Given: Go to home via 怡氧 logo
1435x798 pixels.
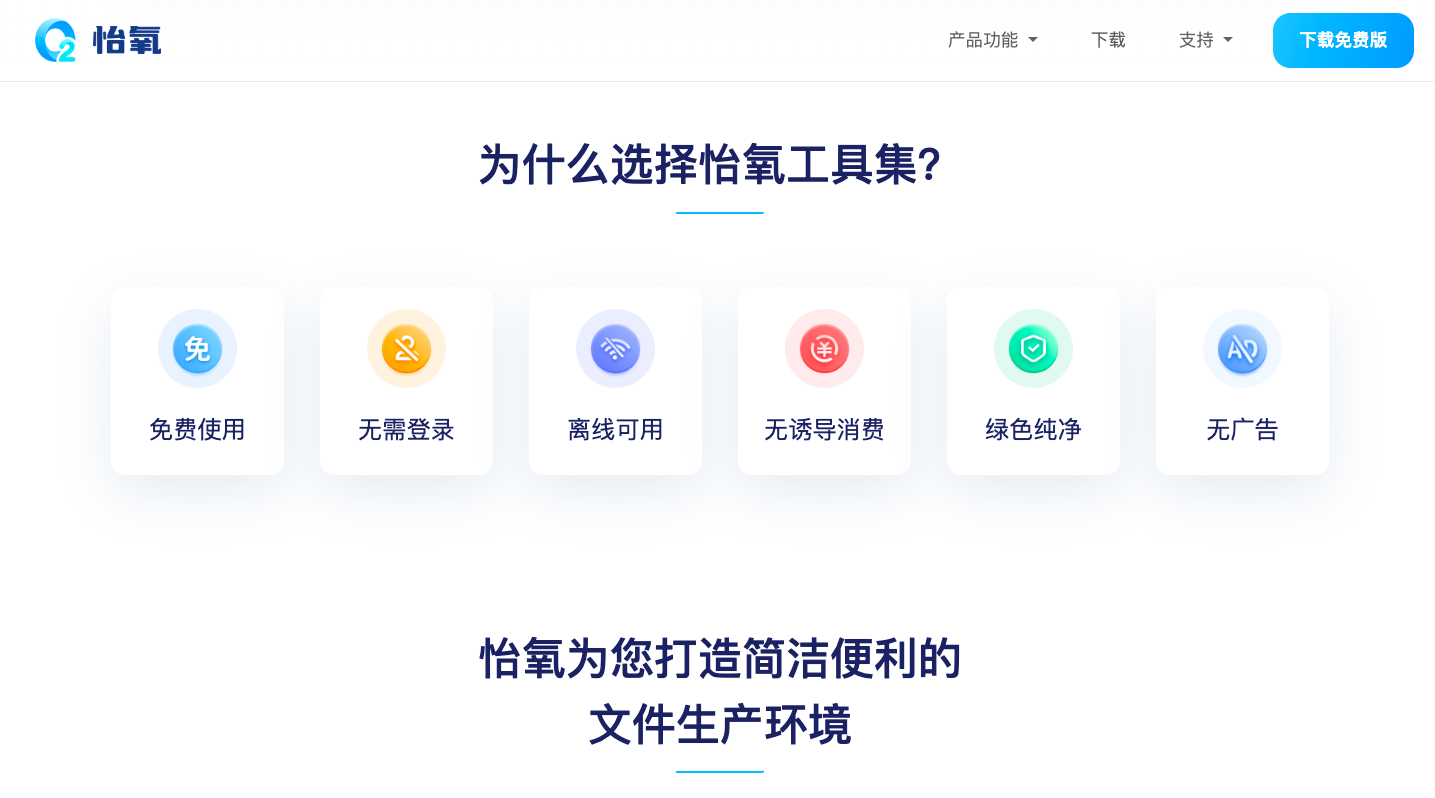Looking at the screenshot, I should (98, 40).
